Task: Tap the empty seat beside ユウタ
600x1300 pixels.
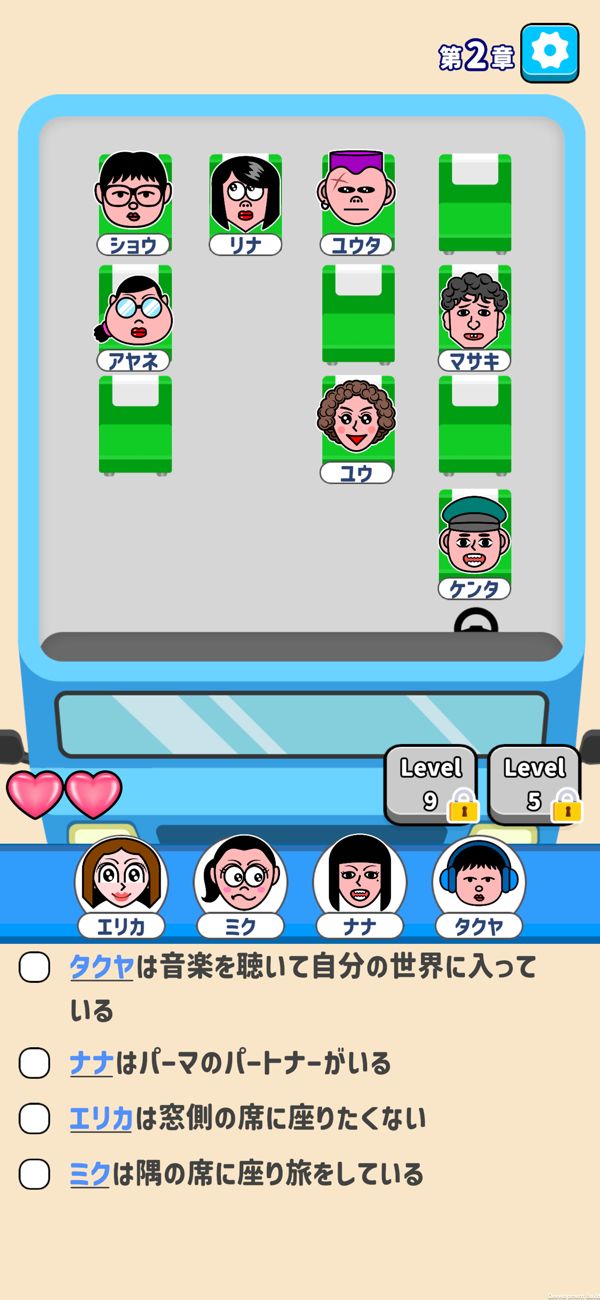Action: 474,202
